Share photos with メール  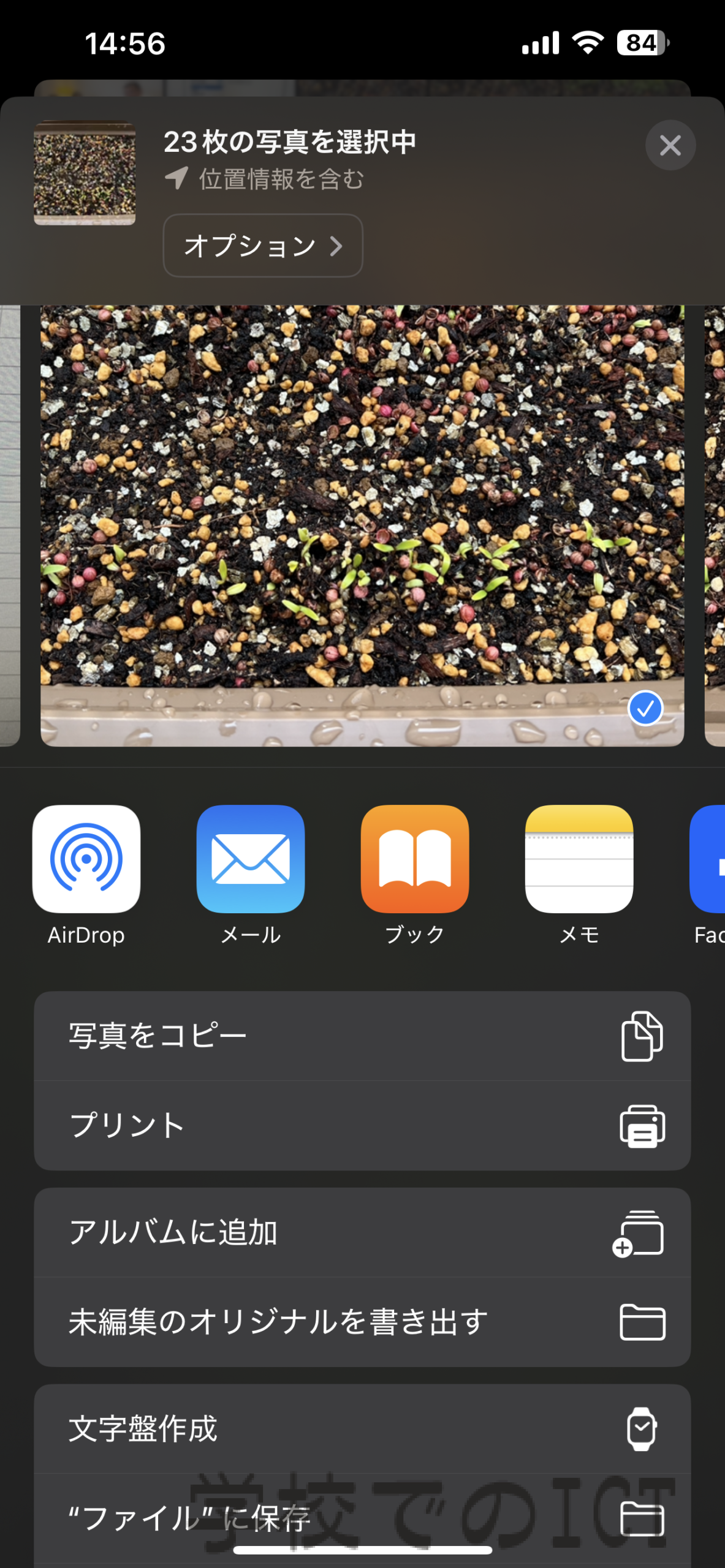[251, 876]
